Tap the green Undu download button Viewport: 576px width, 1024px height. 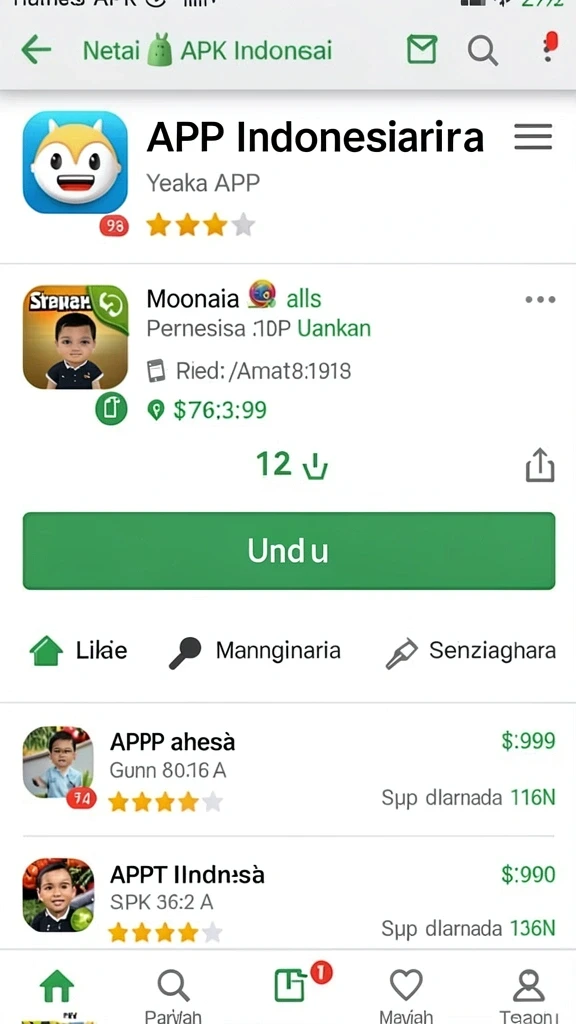289,551
